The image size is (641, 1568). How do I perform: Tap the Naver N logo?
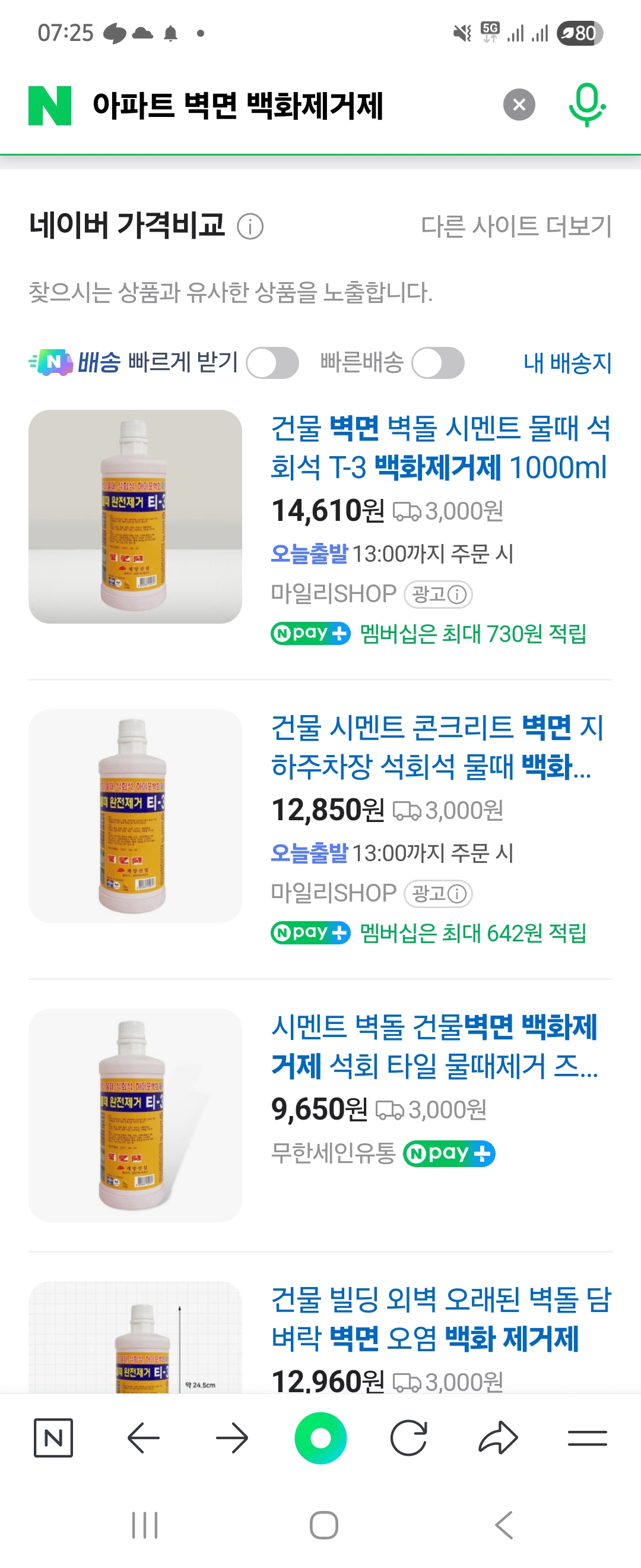click(x=50, y=106)
